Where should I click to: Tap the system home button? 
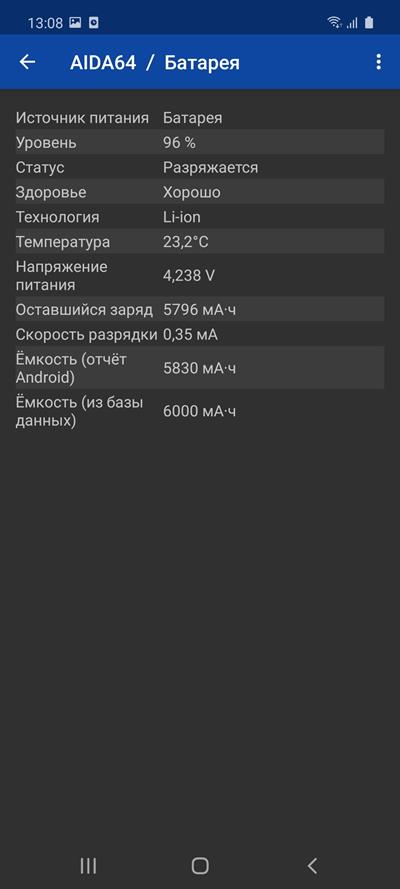[200, 865]
